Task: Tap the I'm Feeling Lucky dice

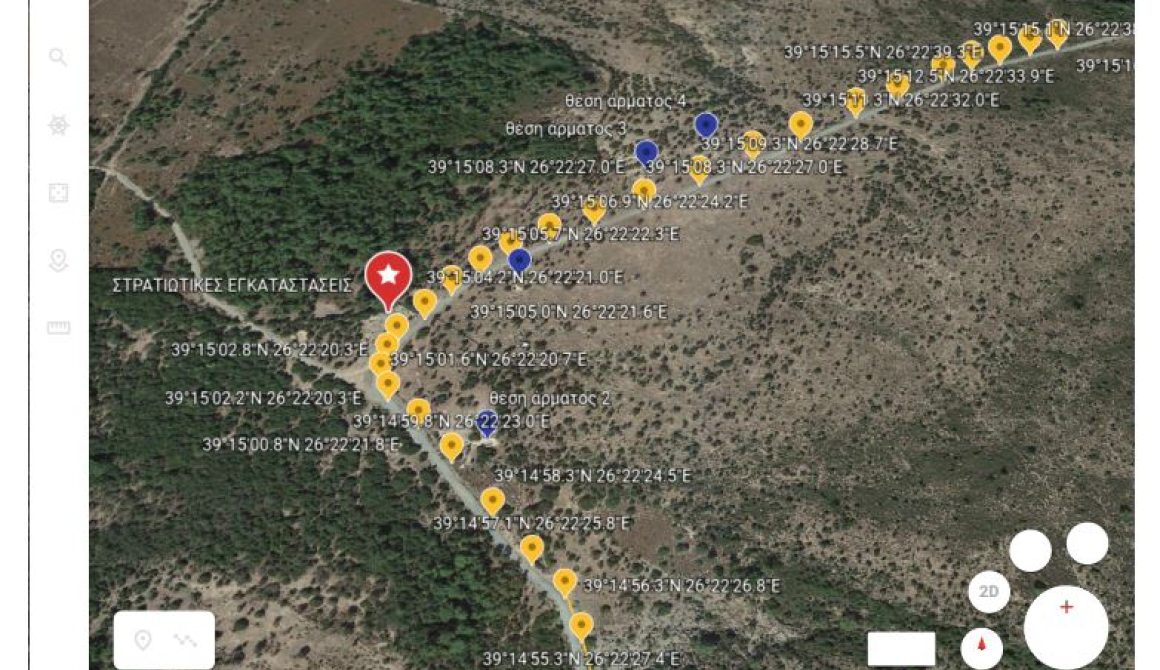Action: [x=58, y=193]
